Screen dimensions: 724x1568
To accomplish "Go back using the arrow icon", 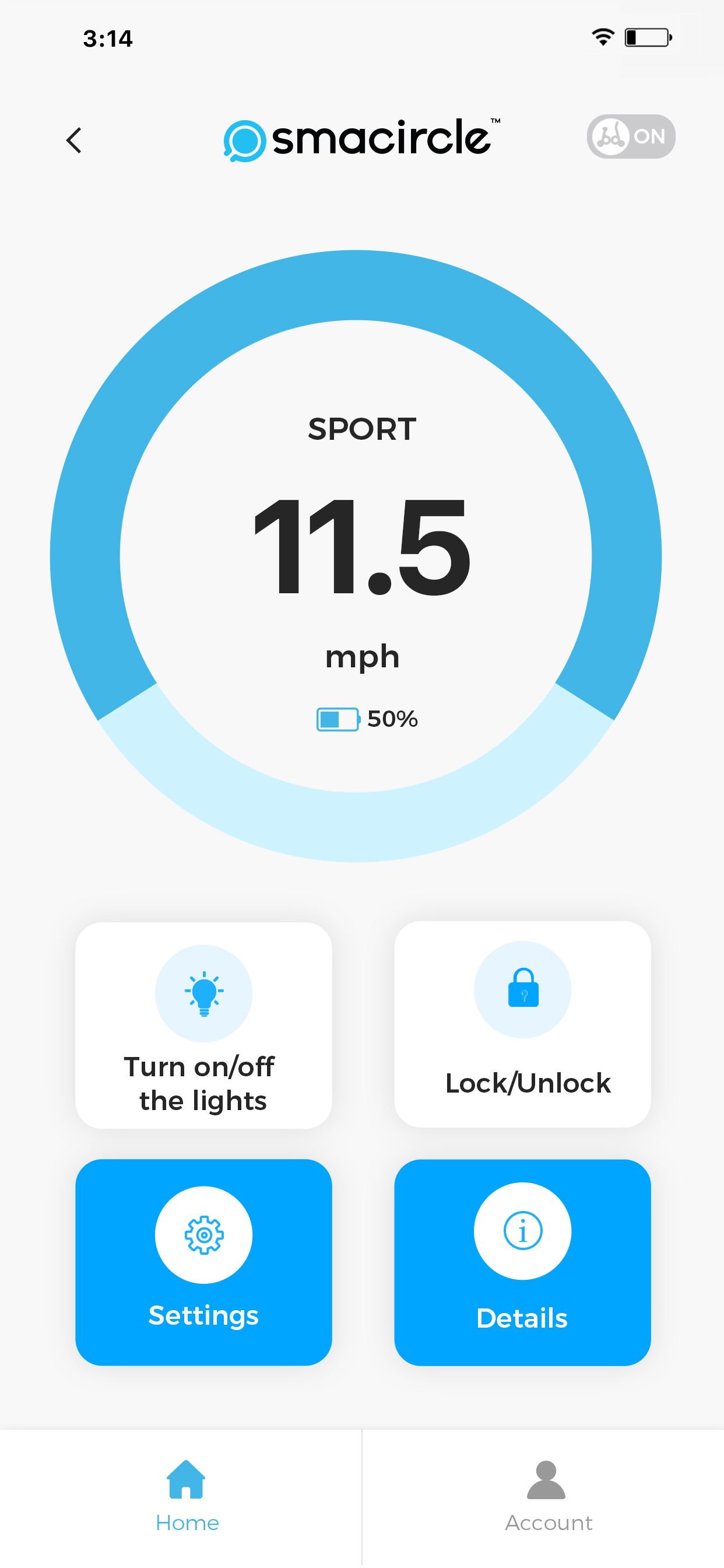I will [74, 140].
